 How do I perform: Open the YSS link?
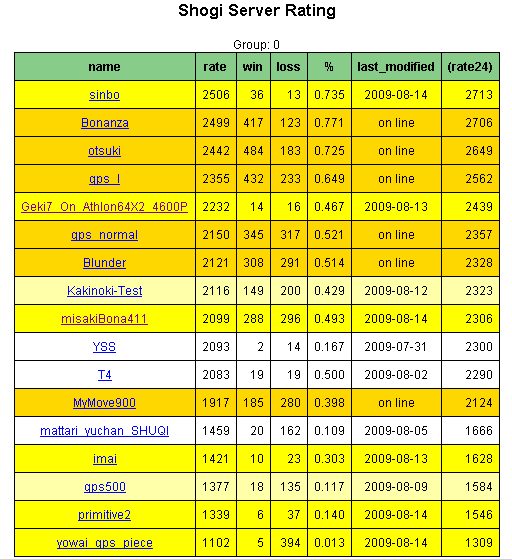click(104, 347)
